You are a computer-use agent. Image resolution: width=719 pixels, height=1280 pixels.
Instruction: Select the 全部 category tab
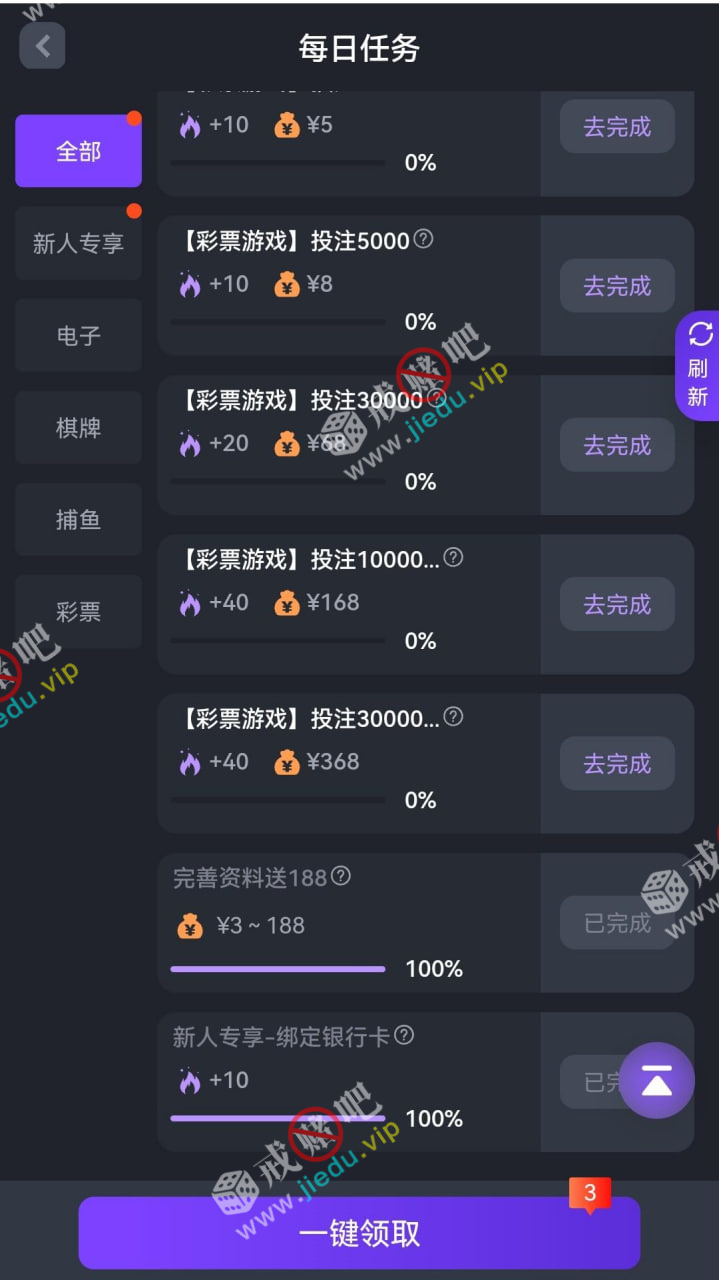pyautogui.click(x=78, y=151)
